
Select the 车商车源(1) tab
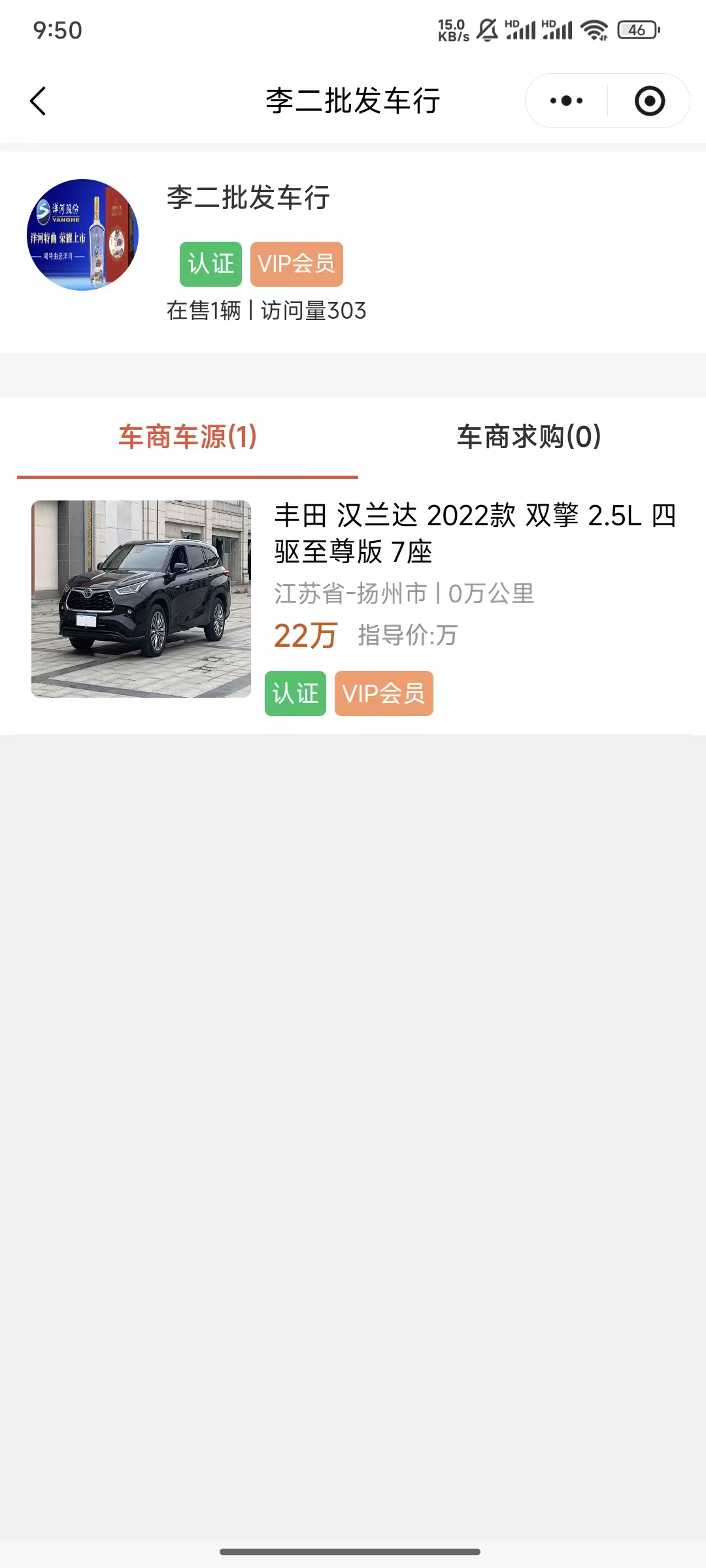coord(188,436)
